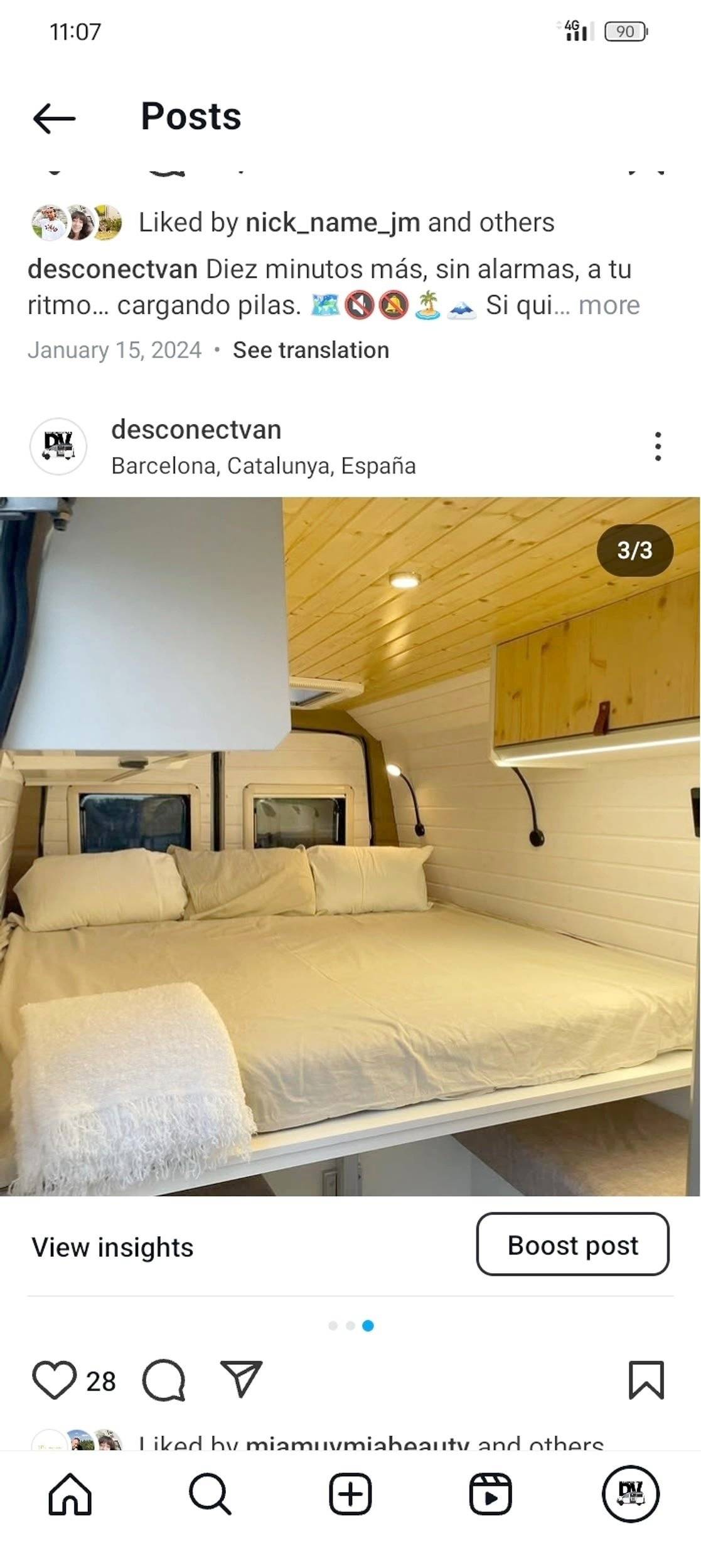Image resolution: width=701 pixels, height=1568 pixels.
Task: Tap the Boost post button
Action: [572, 1245]
